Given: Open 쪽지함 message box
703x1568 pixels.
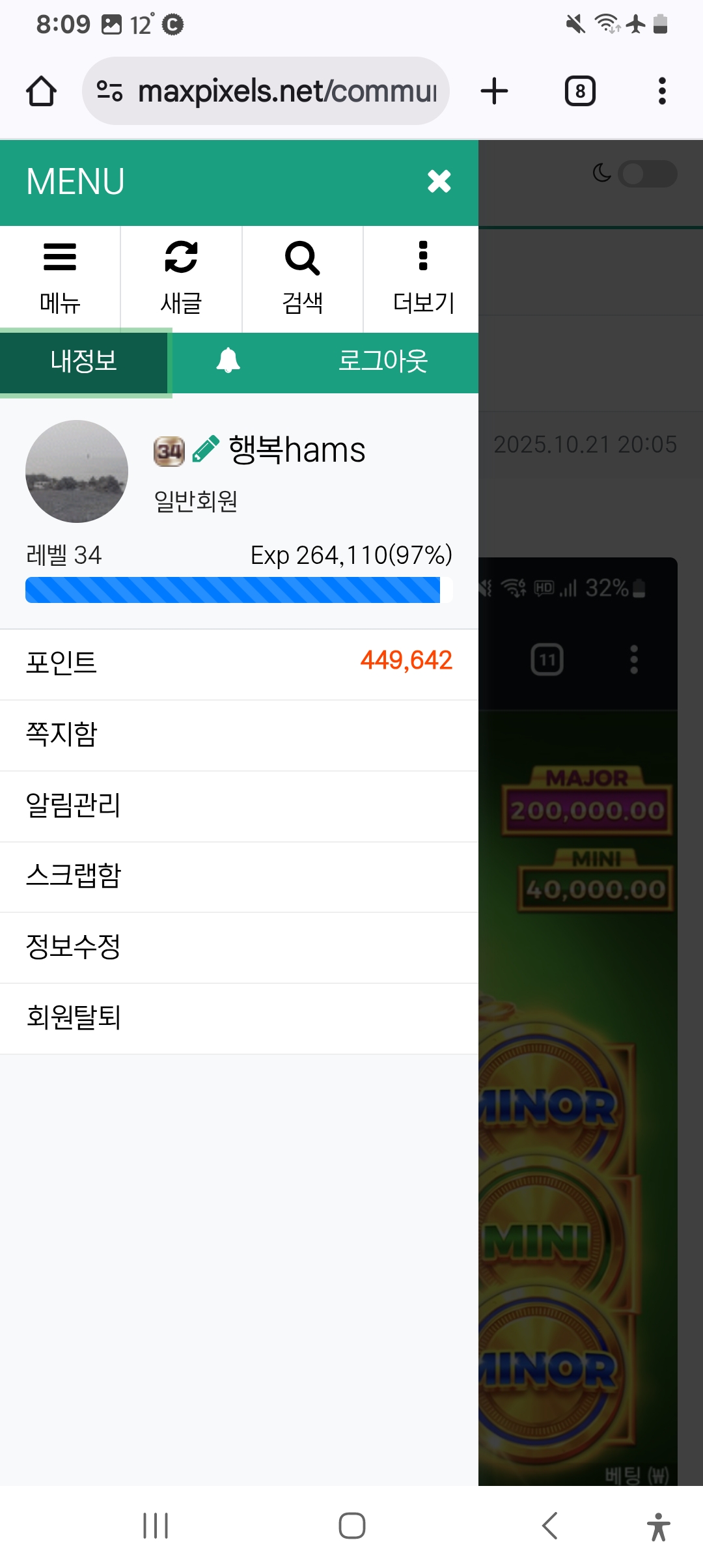Looking at the screenshot, I should click(238, 735).
